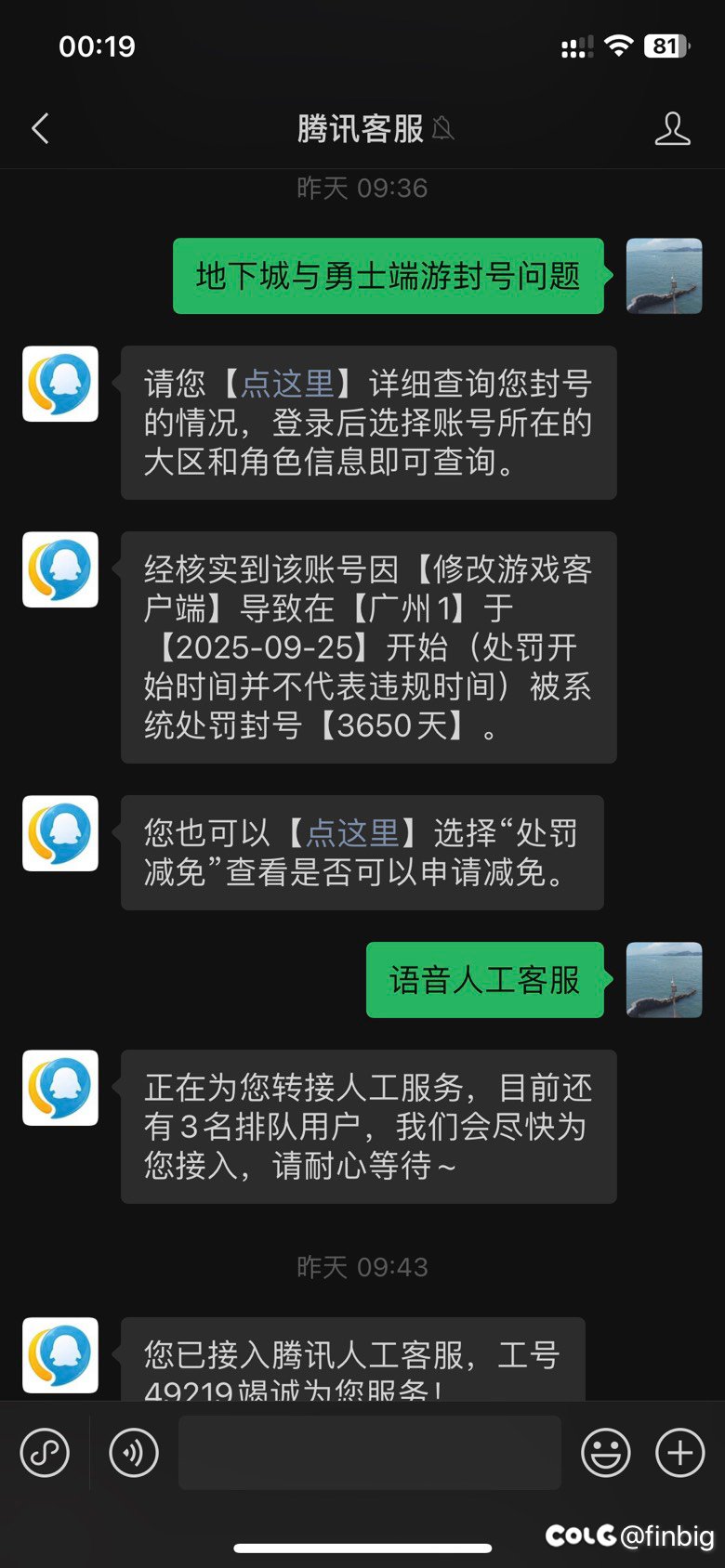
Task: Go back from the 腾讯客服 chat
Action: 40,129
